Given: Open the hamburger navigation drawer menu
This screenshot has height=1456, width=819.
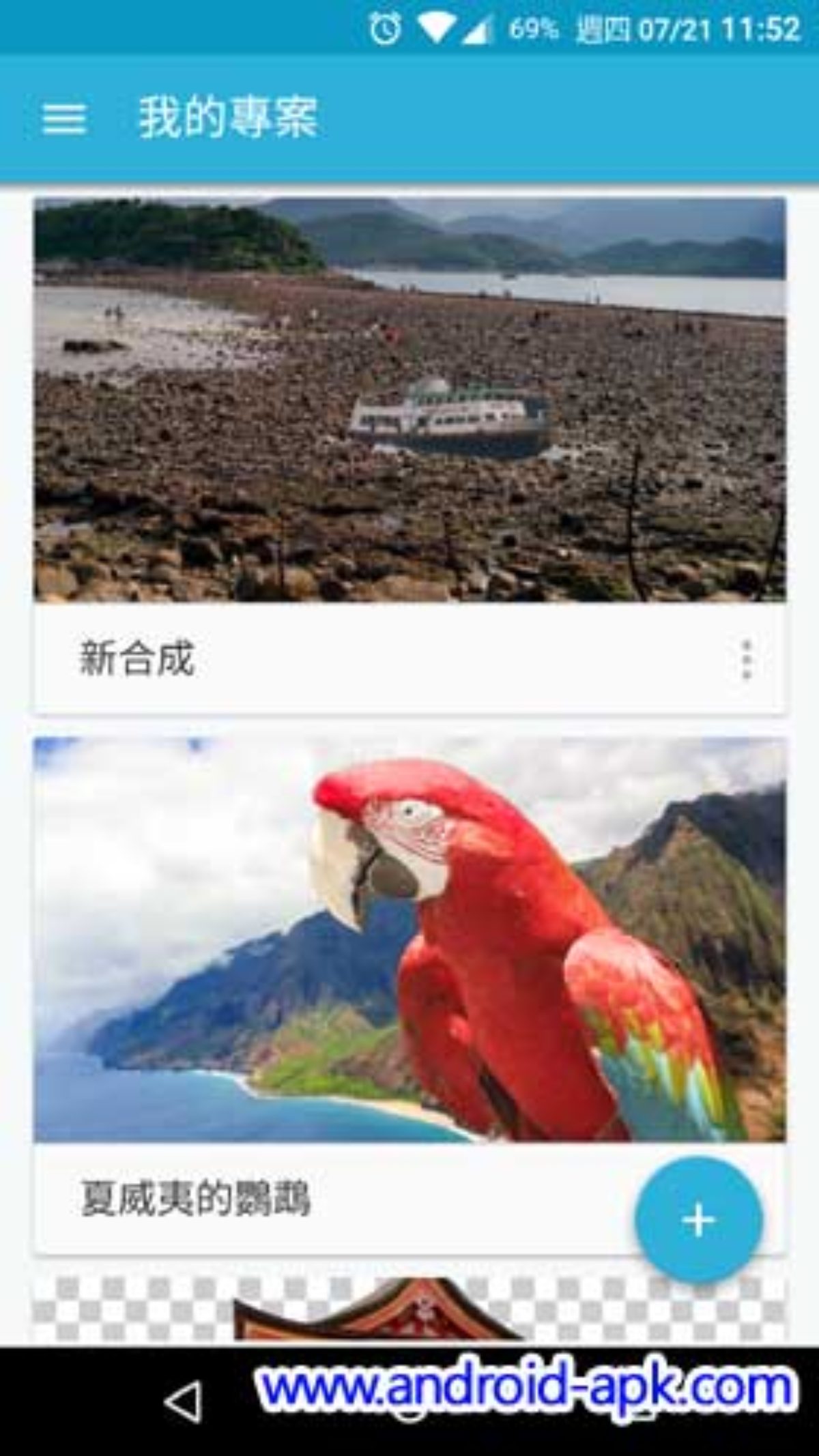Looking at the screenshot, I should (64, 119).
